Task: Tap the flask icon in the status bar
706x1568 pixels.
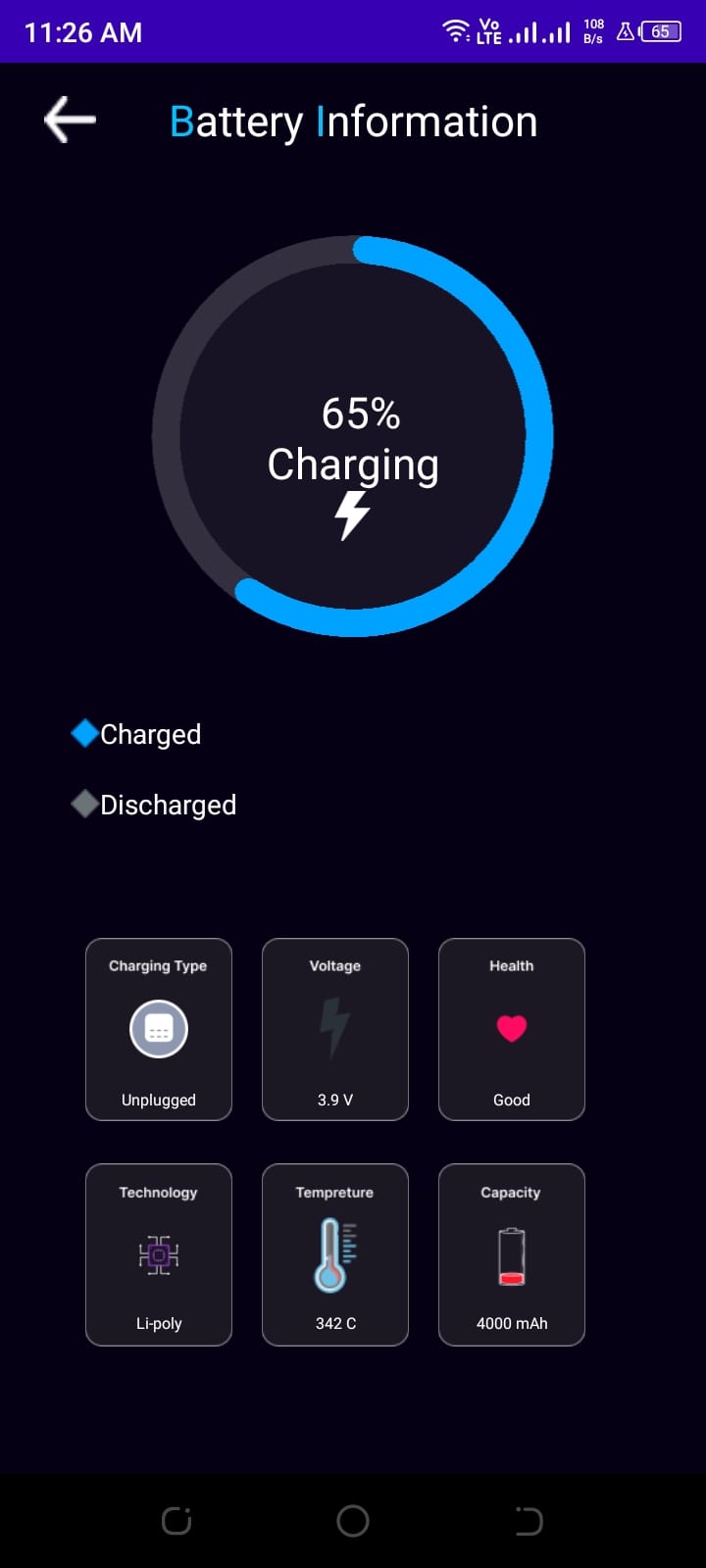Action: [x=625, y=30]
